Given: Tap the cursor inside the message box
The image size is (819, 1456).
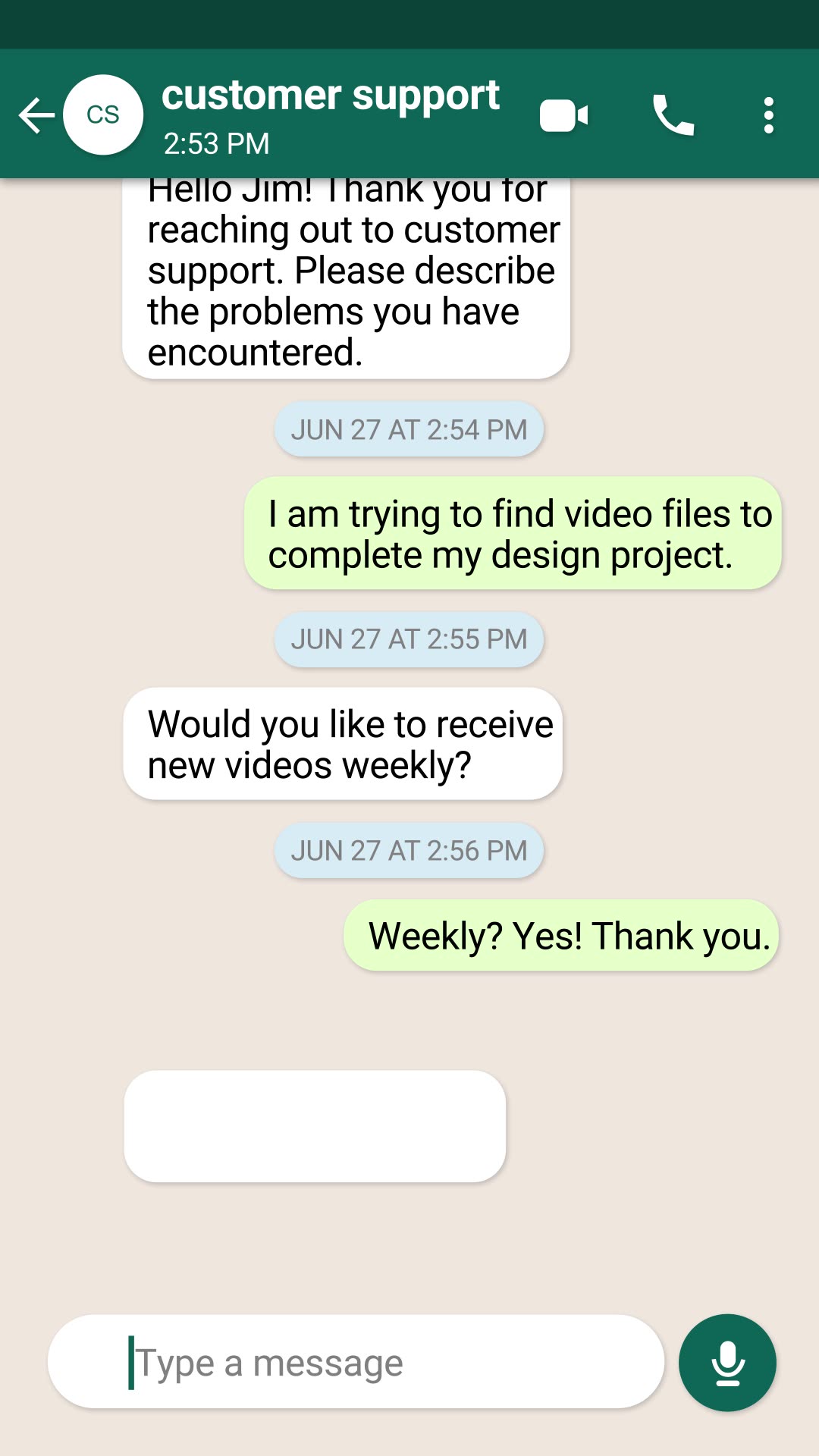Looking at the screenshot, I should point(133,1361).
